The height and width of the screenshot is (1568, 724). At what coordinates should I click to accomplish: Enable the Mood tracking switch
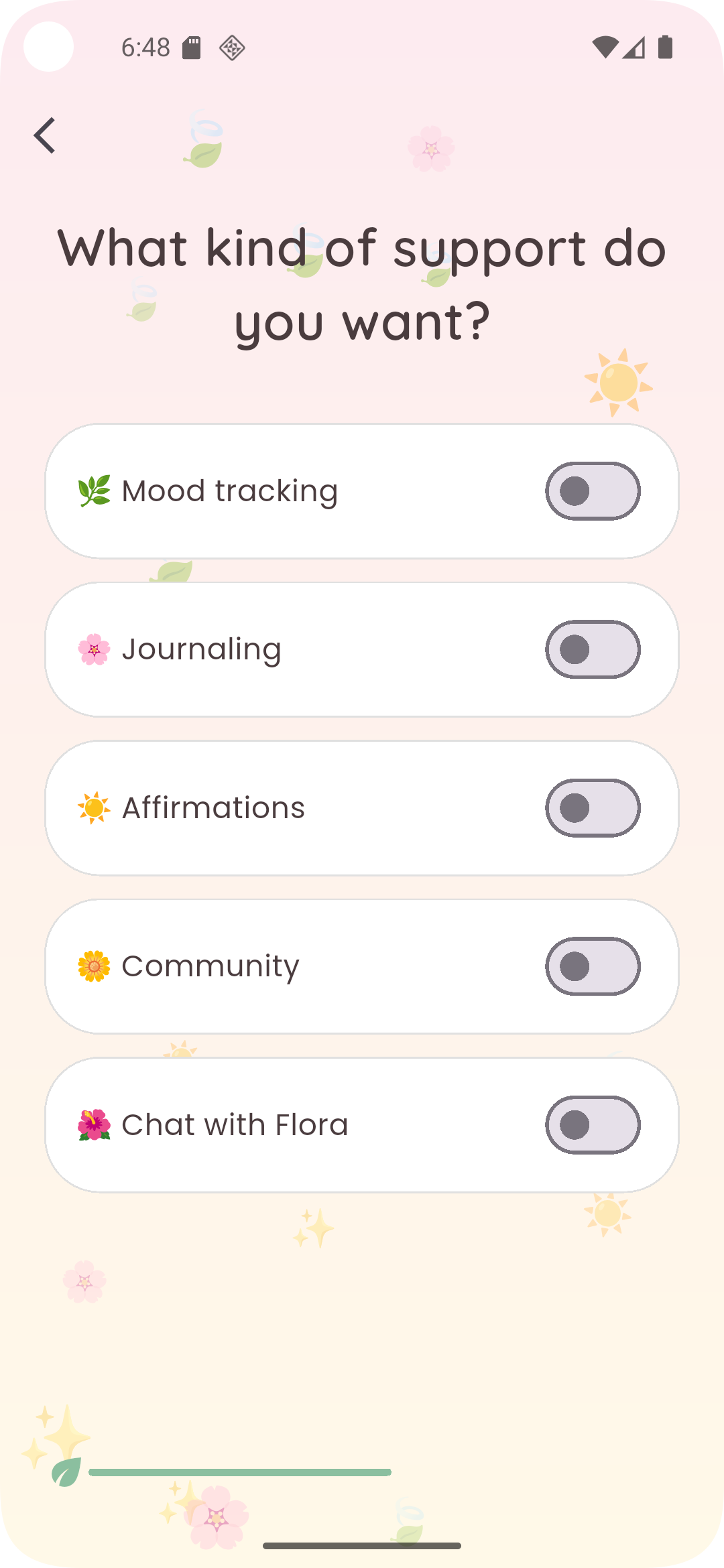[x=593, y=491]
